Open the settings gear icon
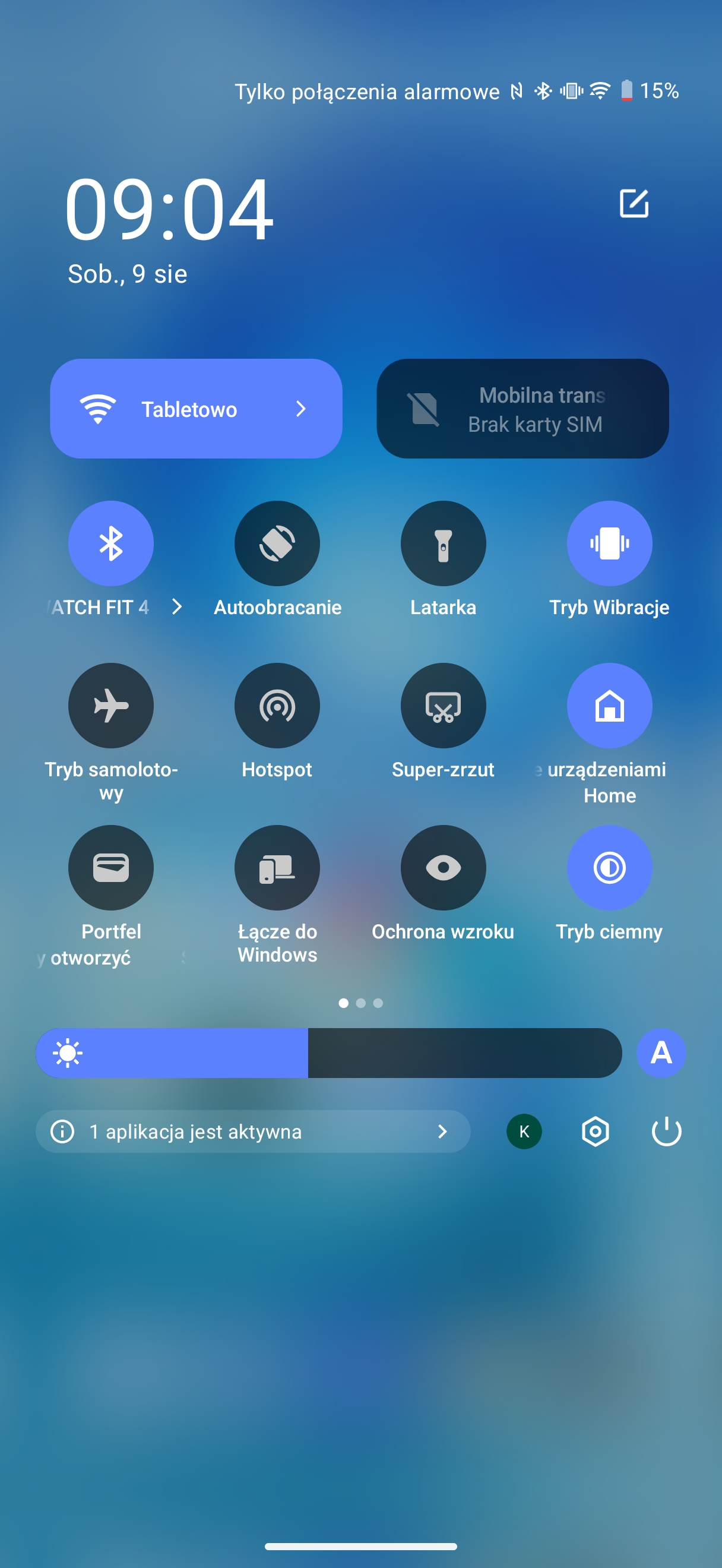The image size is (722, 1568). [596, 1131]
